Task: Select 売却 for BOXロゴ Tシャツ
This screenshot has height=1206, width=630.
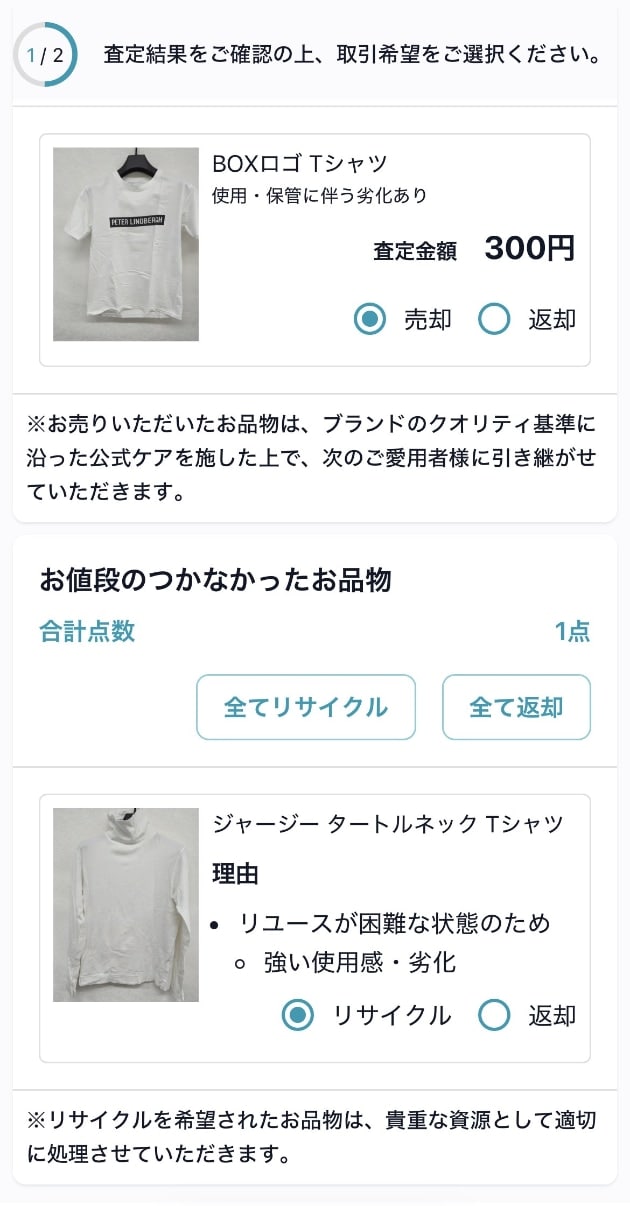Action: [371, 320]
